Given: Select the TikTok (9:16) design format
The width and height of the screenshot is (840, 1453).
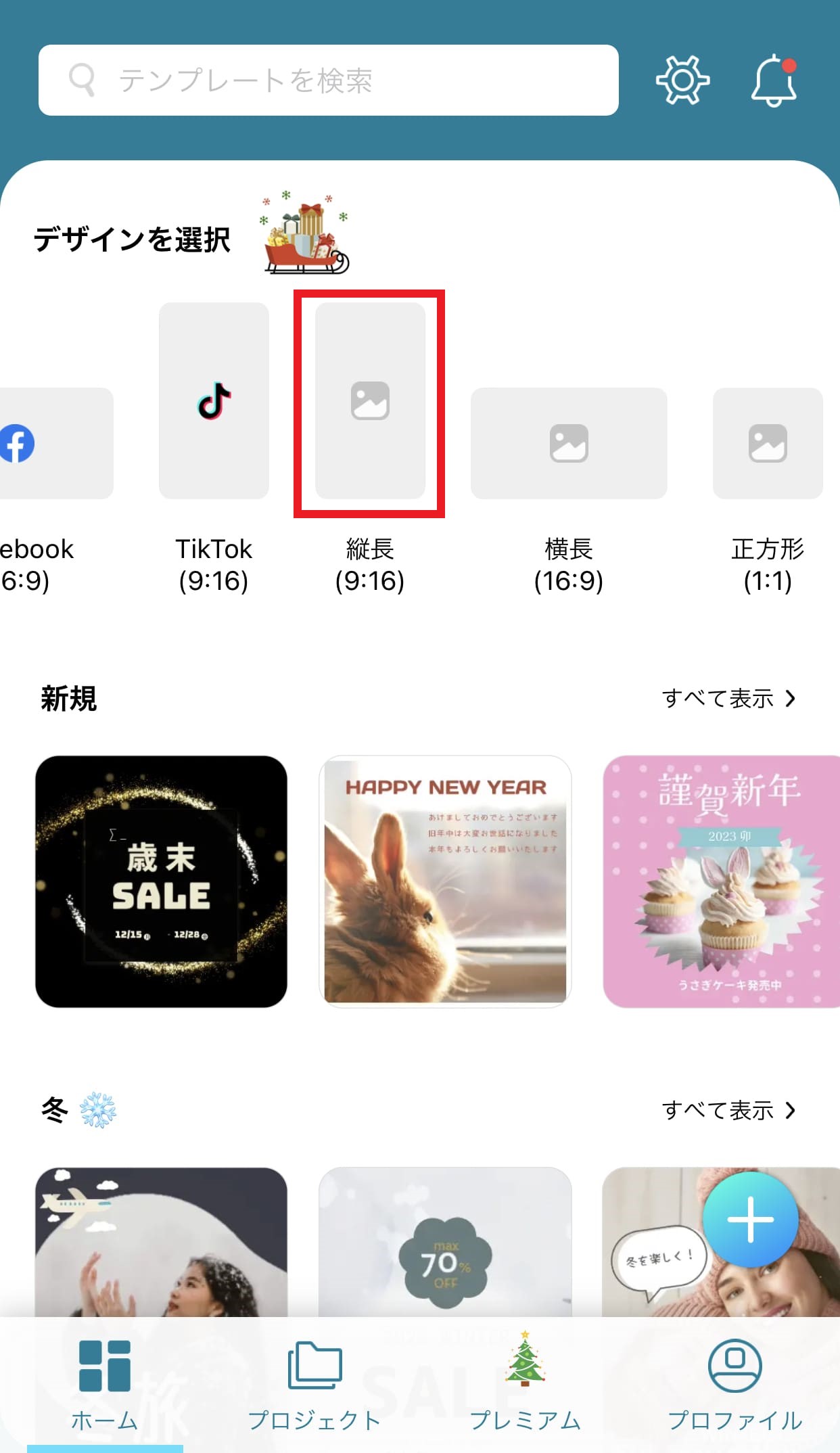Looking at the screenshot, I should pyautogui.click(x=214, y=400).
